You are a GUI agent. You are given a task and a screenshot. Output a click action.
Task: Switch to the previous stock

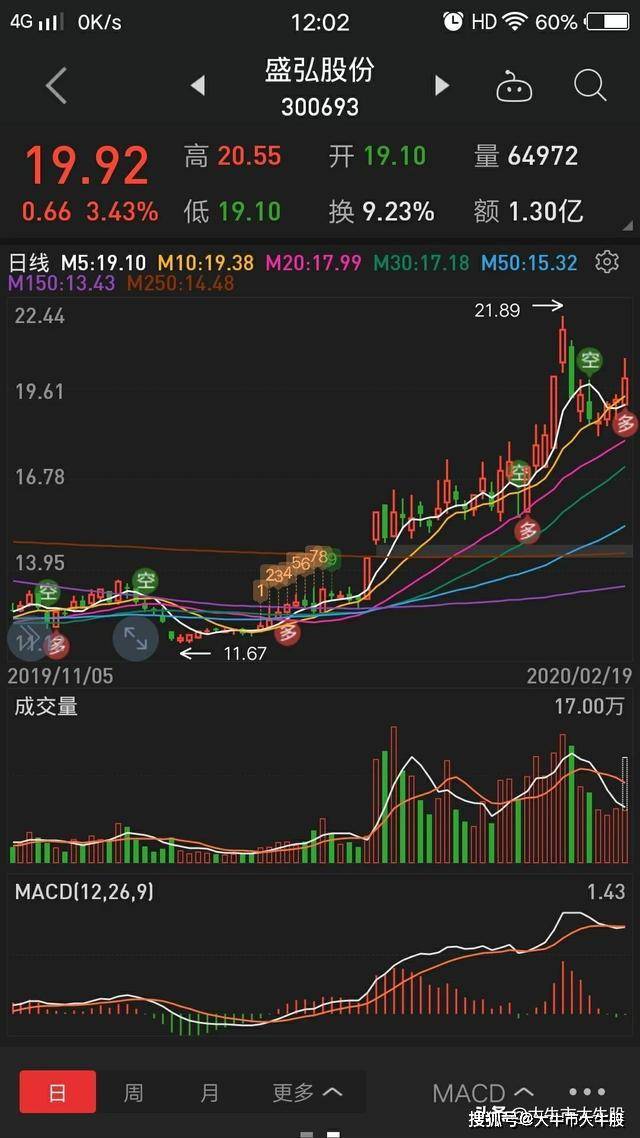click(198, 86)
